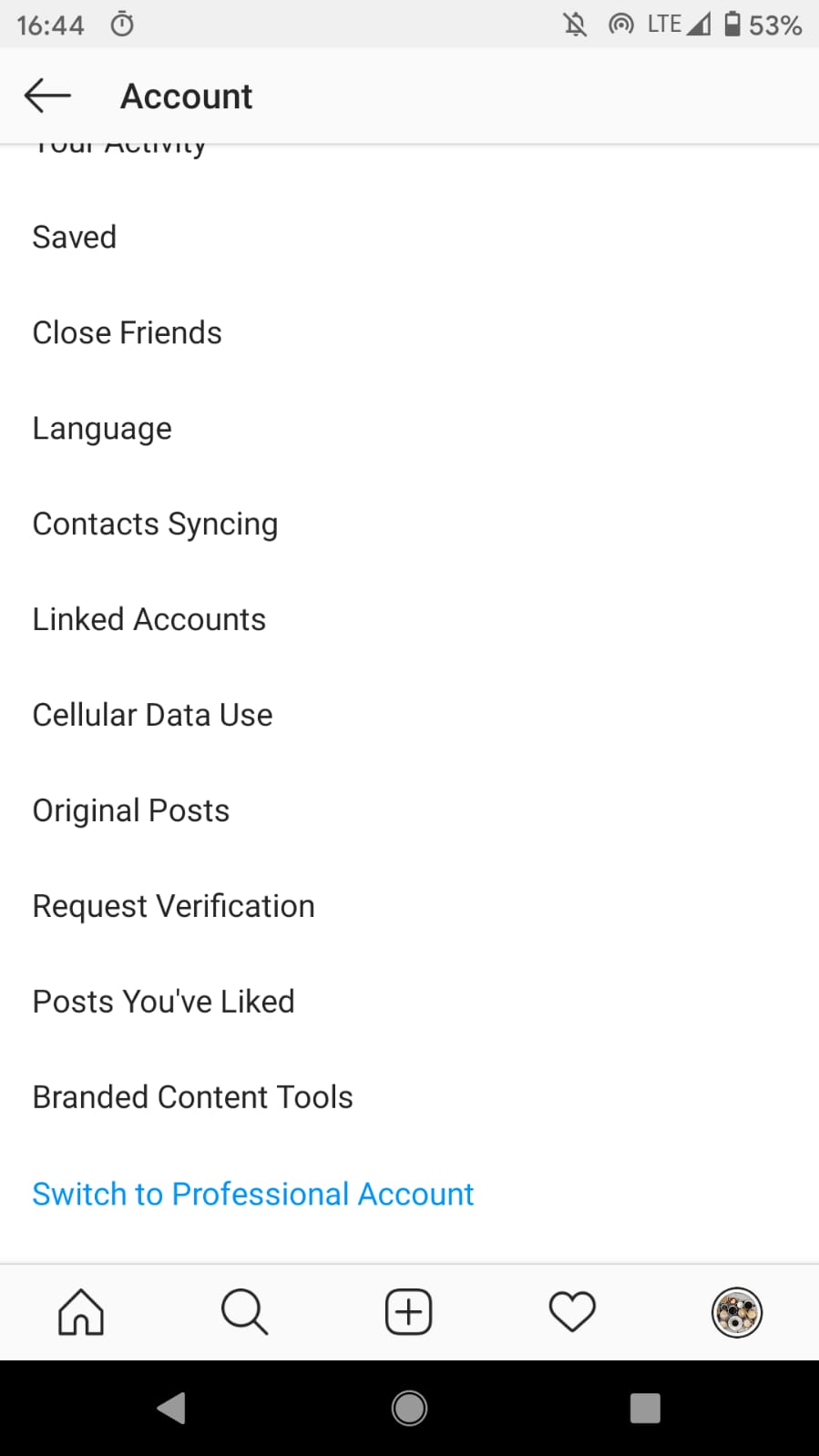Viewport: 819px width, 1456px height.
Task: Open Contacts Syncing
Action: click(x=155, y=524)
